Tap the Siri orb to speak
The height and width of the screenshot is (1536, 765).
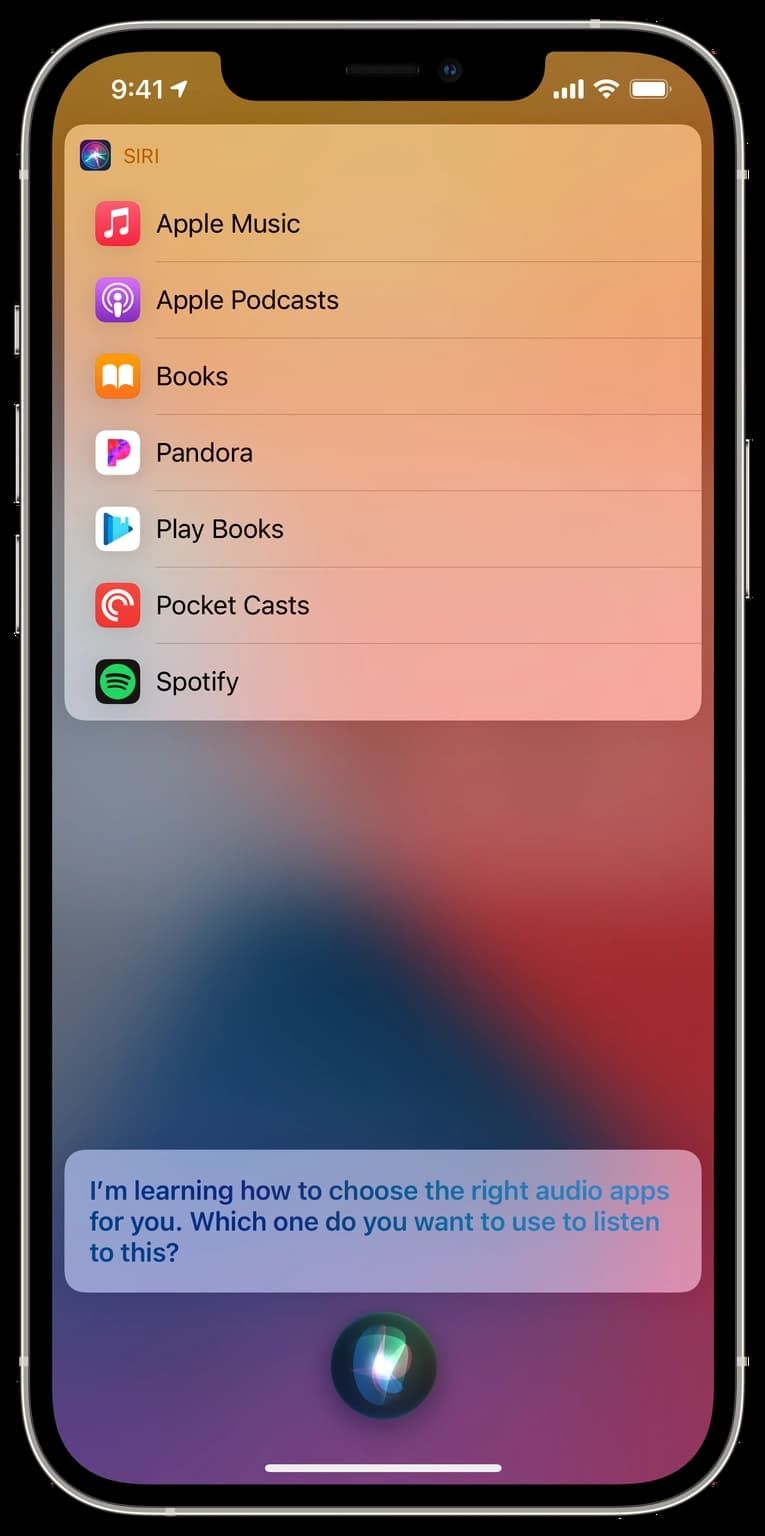pos(384,1367)
